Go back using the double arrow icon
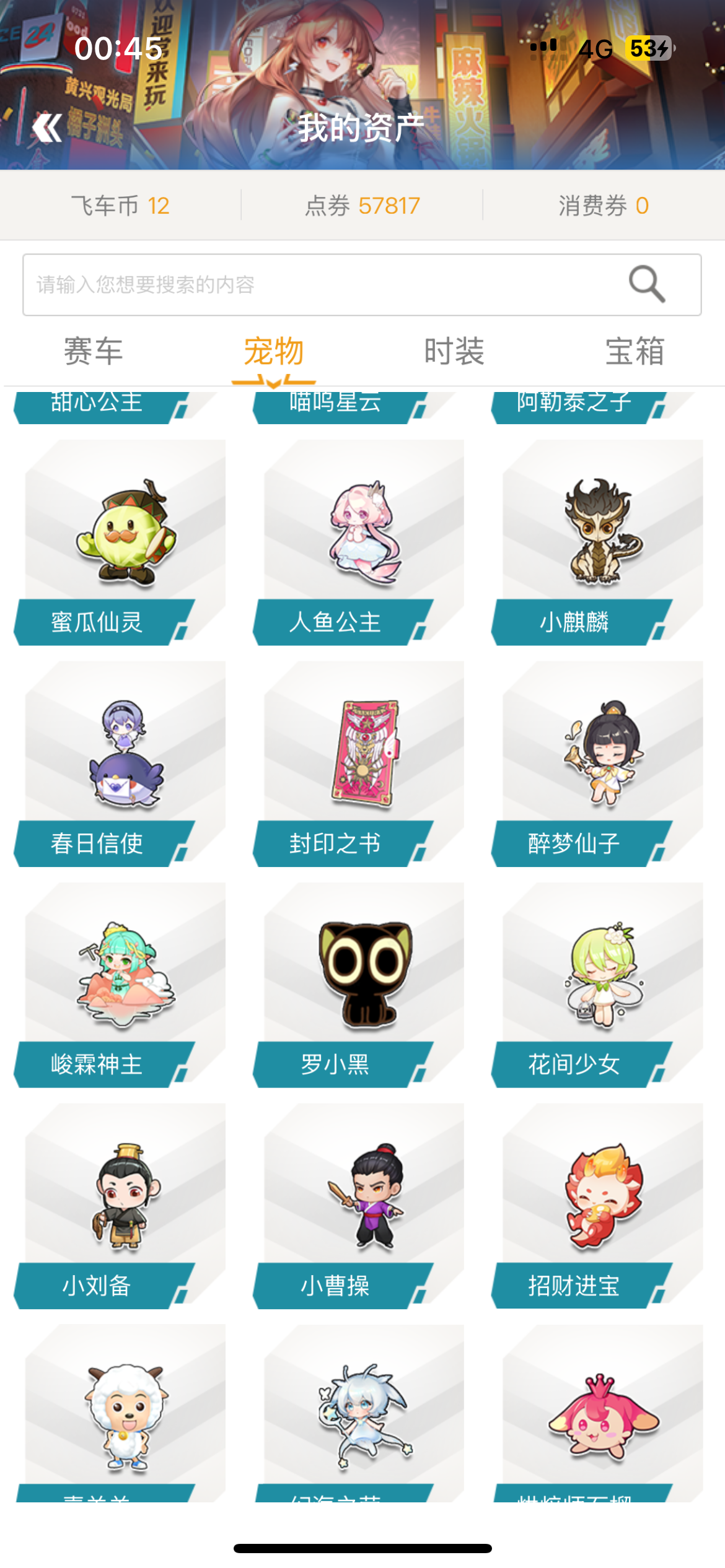Viewport: 725px width, 1568px height. pyautogui.click(x=47, y=128)
